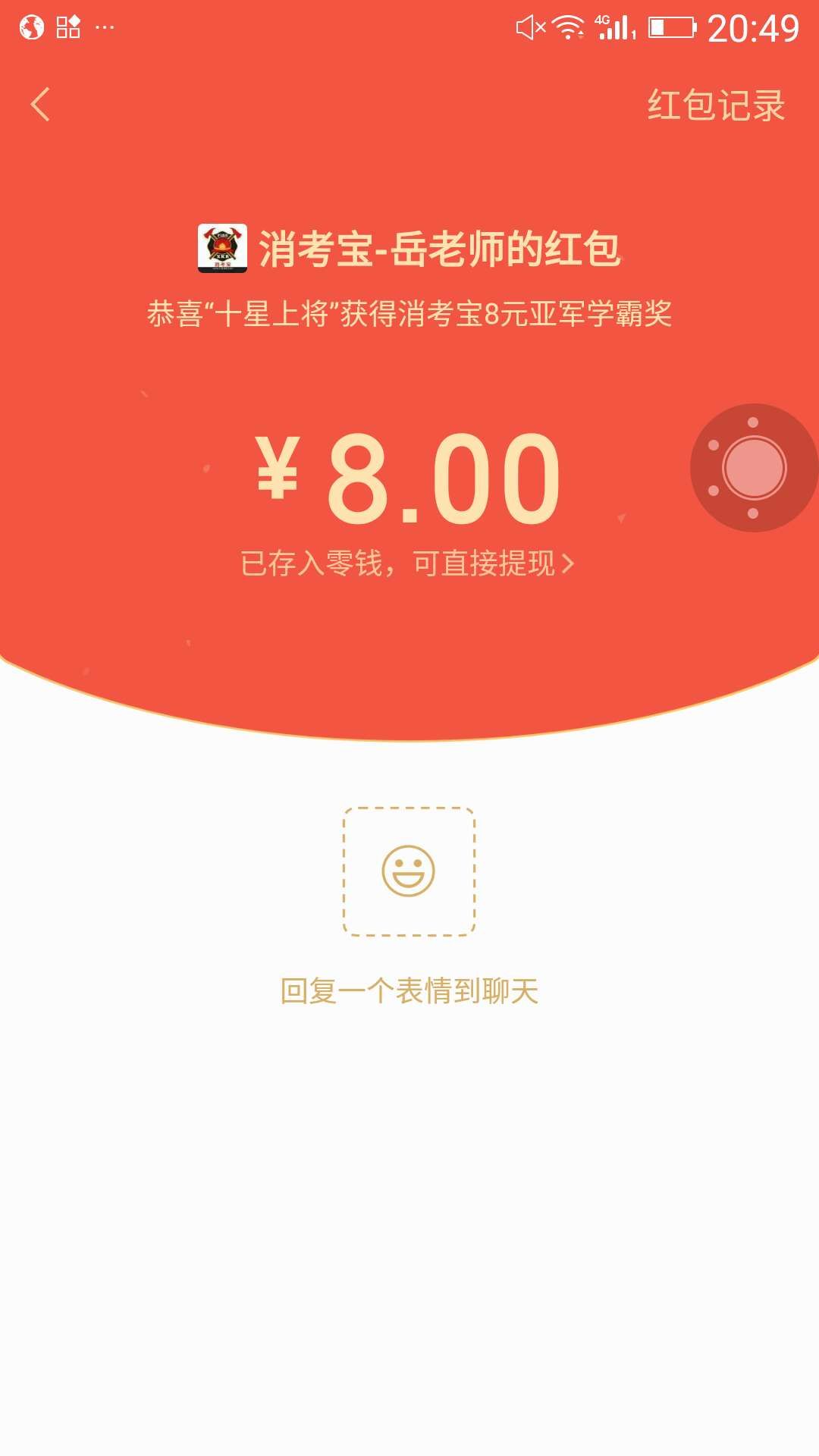This screenshot has height=1456, width=819.
Task: Open the 已存入零钱，可直接提现 link
Action: click(x=407, y=563)
